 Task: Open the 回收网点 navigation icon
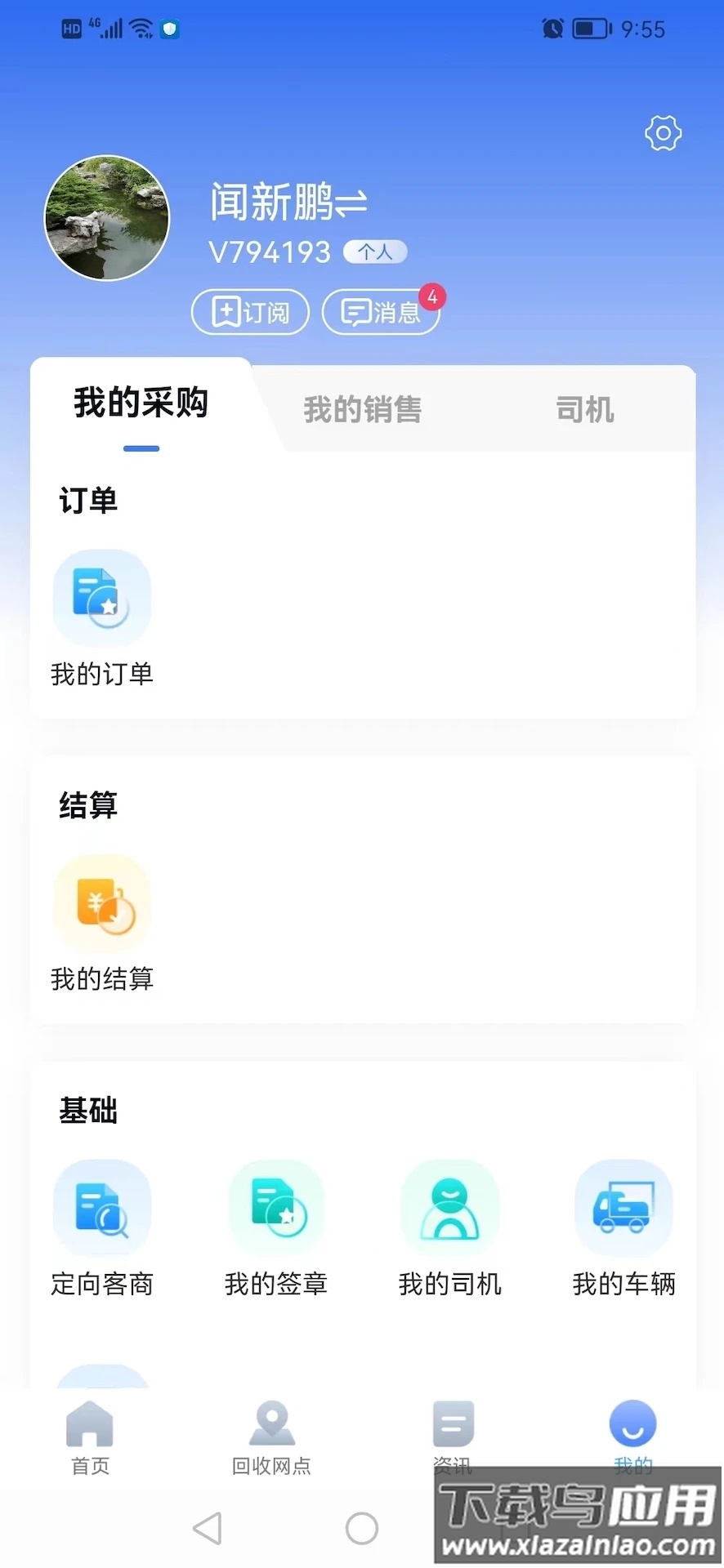pos(271,1429)
